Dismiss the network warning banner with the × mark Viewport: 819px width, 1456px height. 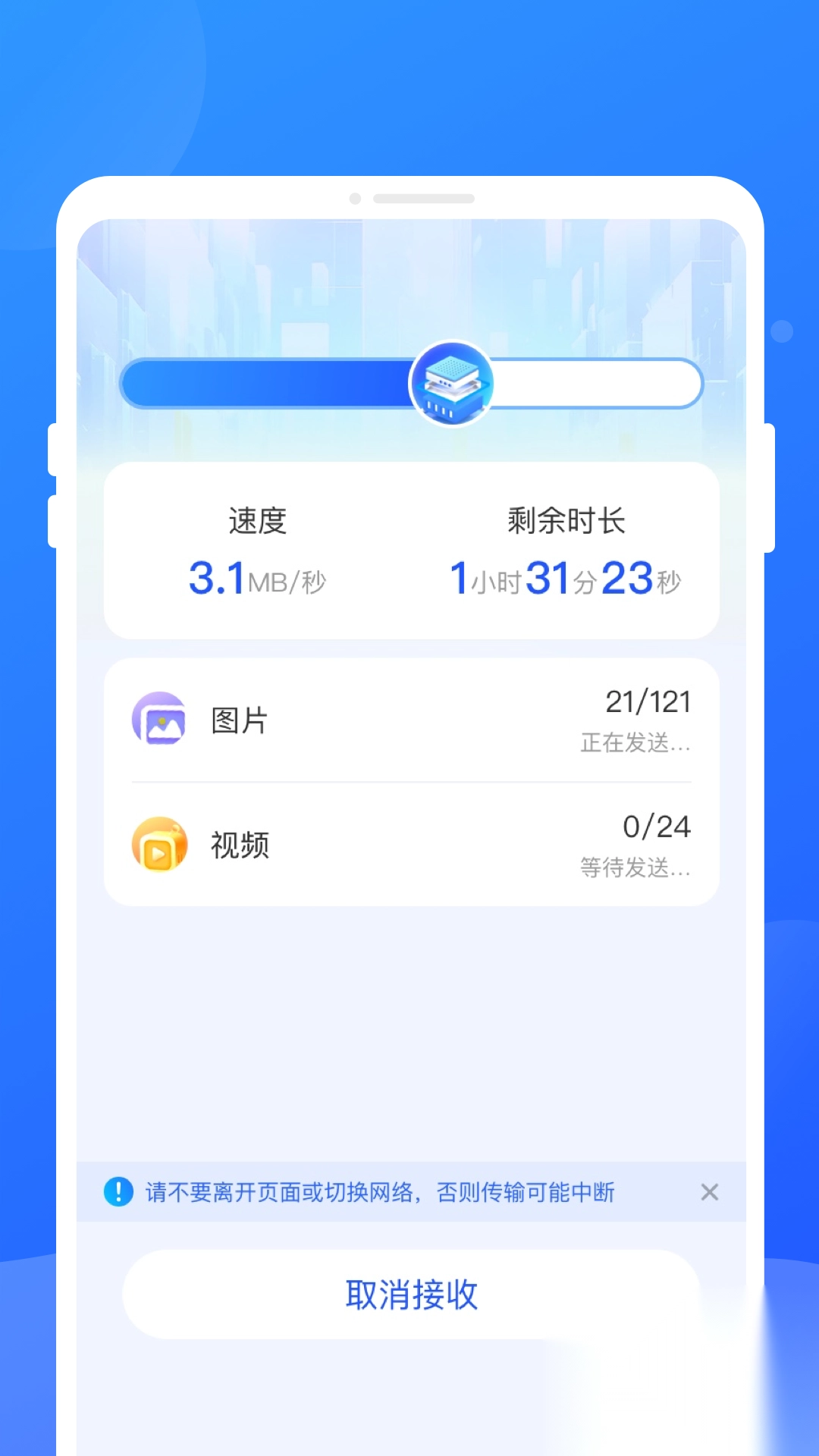point(710,1192)
